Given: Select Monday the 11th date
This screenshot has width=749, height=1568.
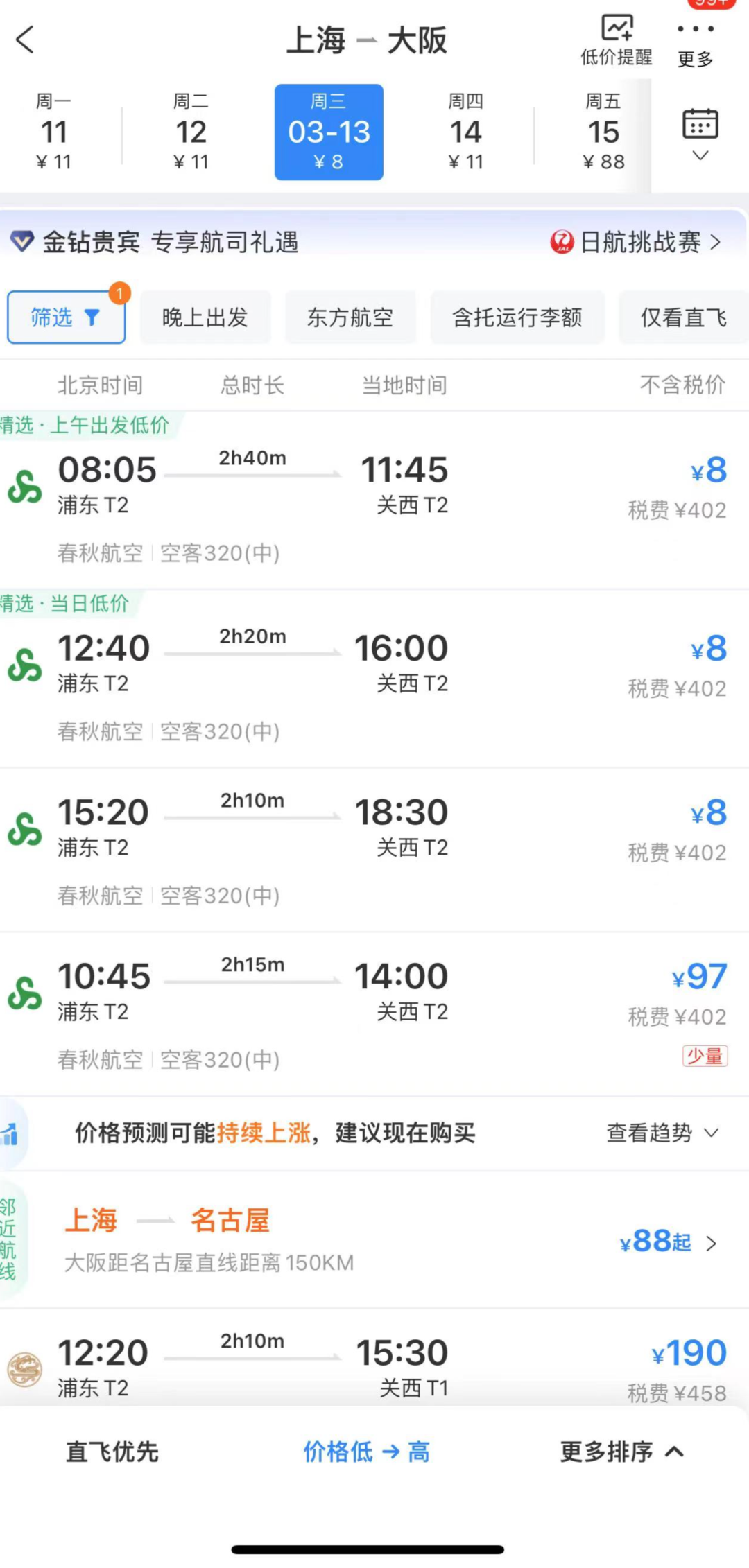Looking at the screenshot, I should tap(54, 132).
